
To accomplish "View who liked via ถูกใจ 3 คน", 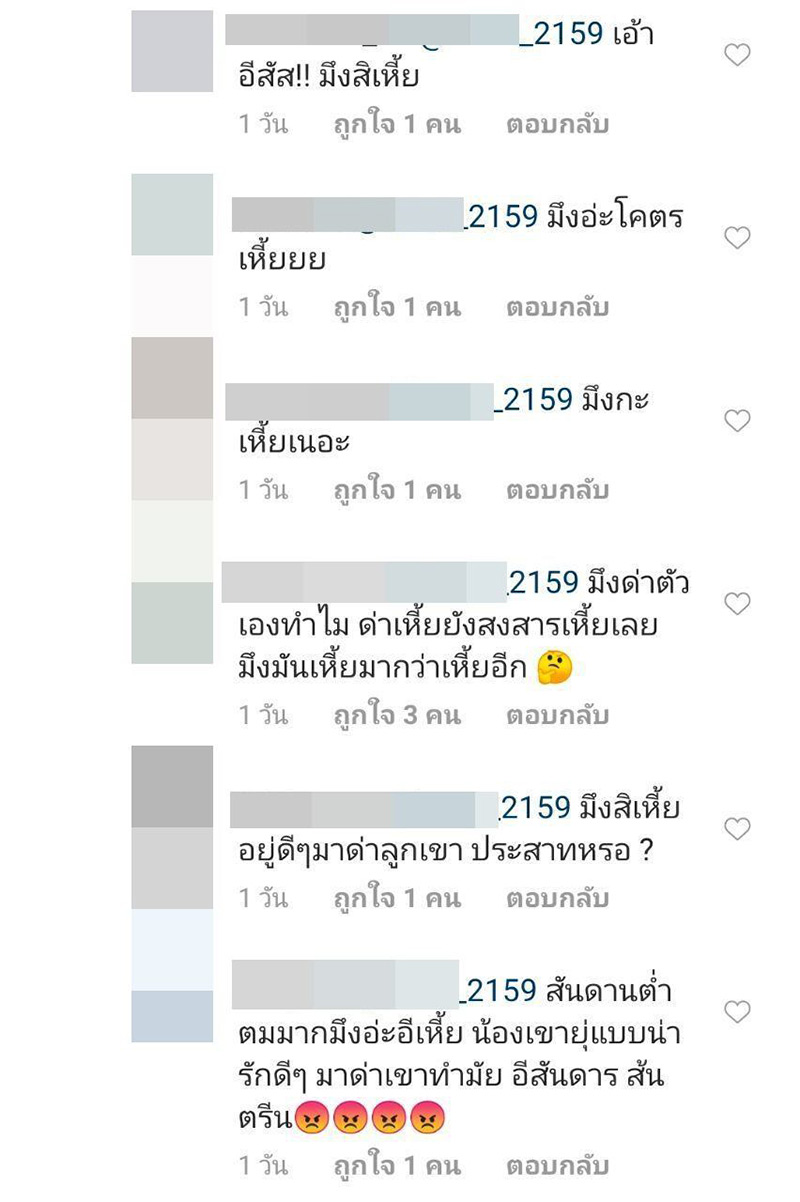I will (x=397, y=715).
